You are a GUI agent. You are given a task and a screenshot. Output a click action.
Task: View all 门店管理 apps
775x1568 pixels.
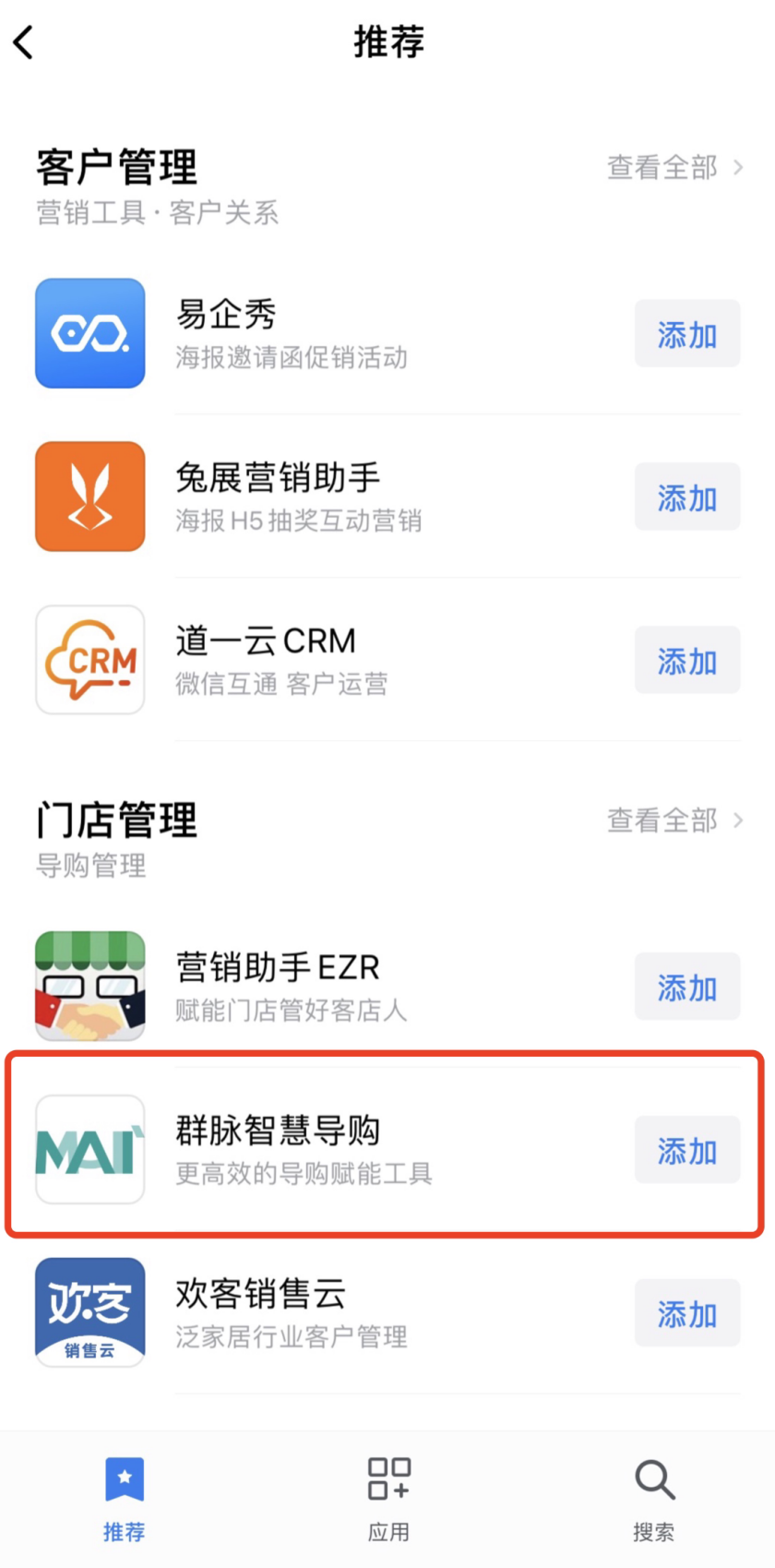tap(674, 820)
